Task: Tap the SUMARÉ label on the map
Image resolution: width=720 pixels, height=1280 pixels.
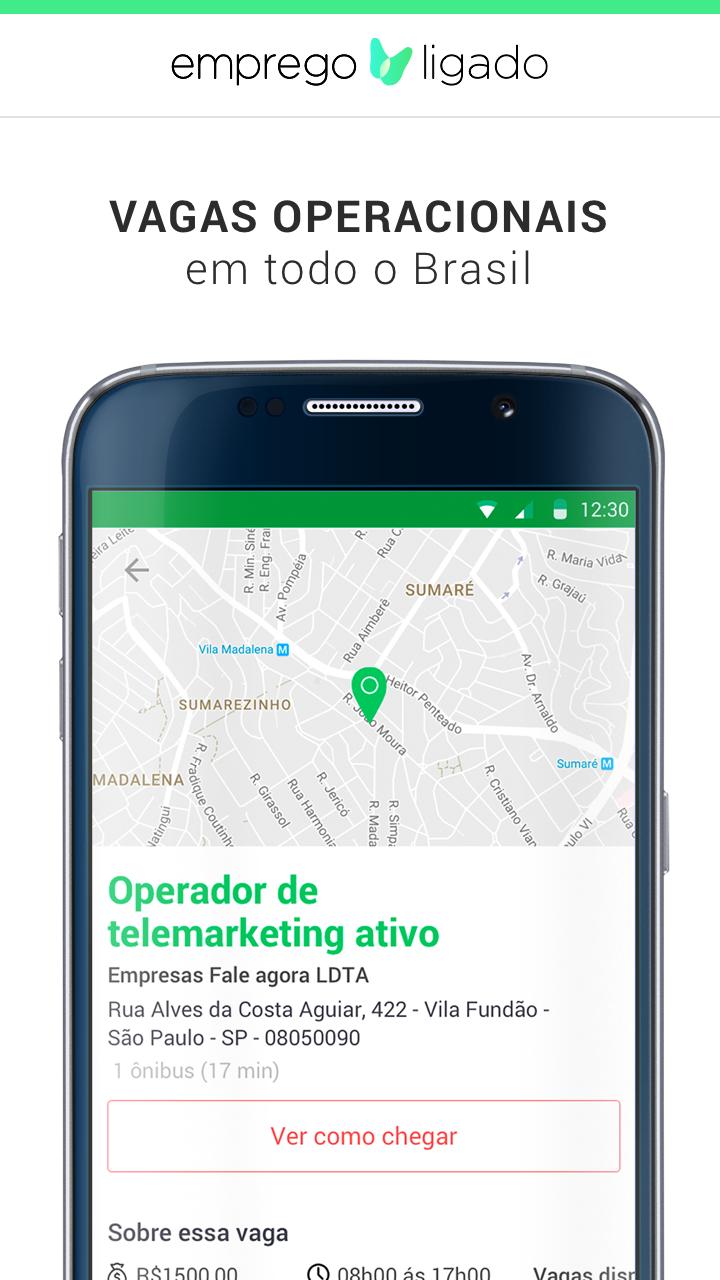Action: 438,591
